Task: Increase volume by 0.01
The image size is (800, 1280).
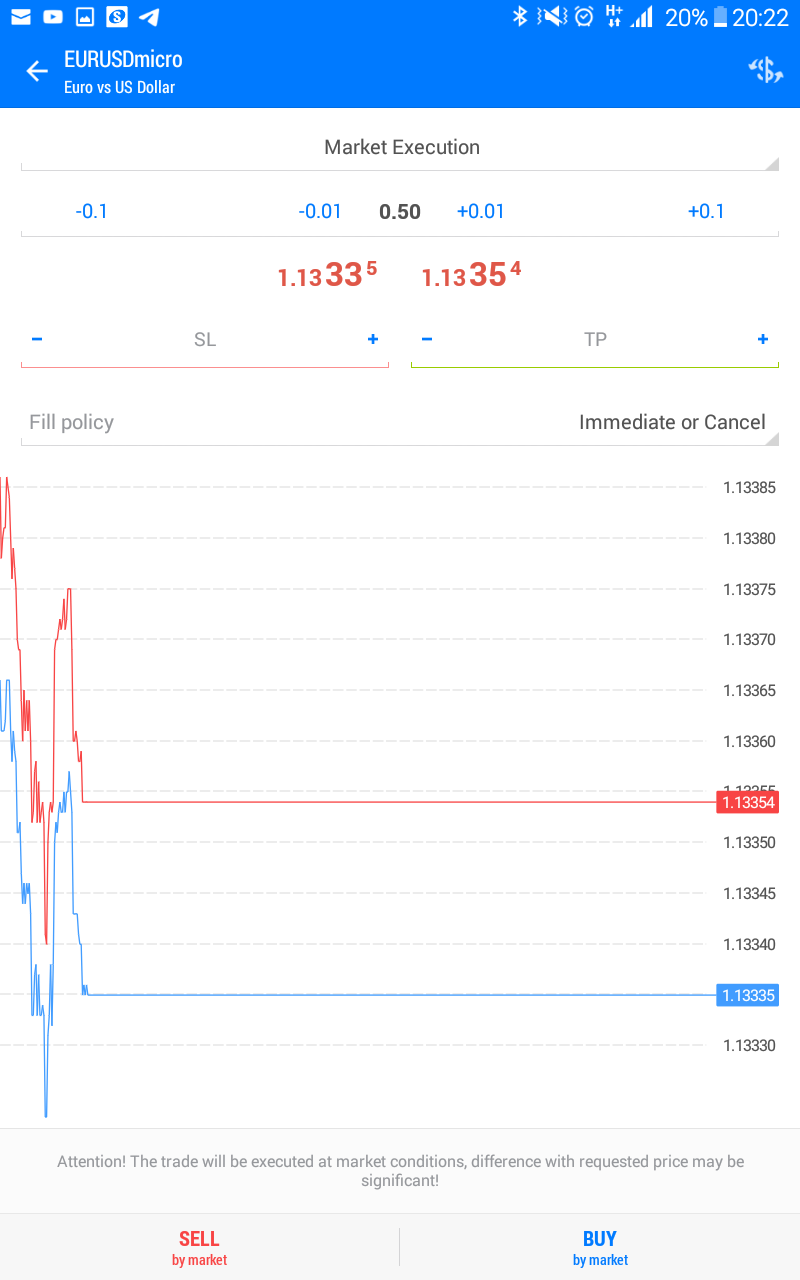Action: 481,211
